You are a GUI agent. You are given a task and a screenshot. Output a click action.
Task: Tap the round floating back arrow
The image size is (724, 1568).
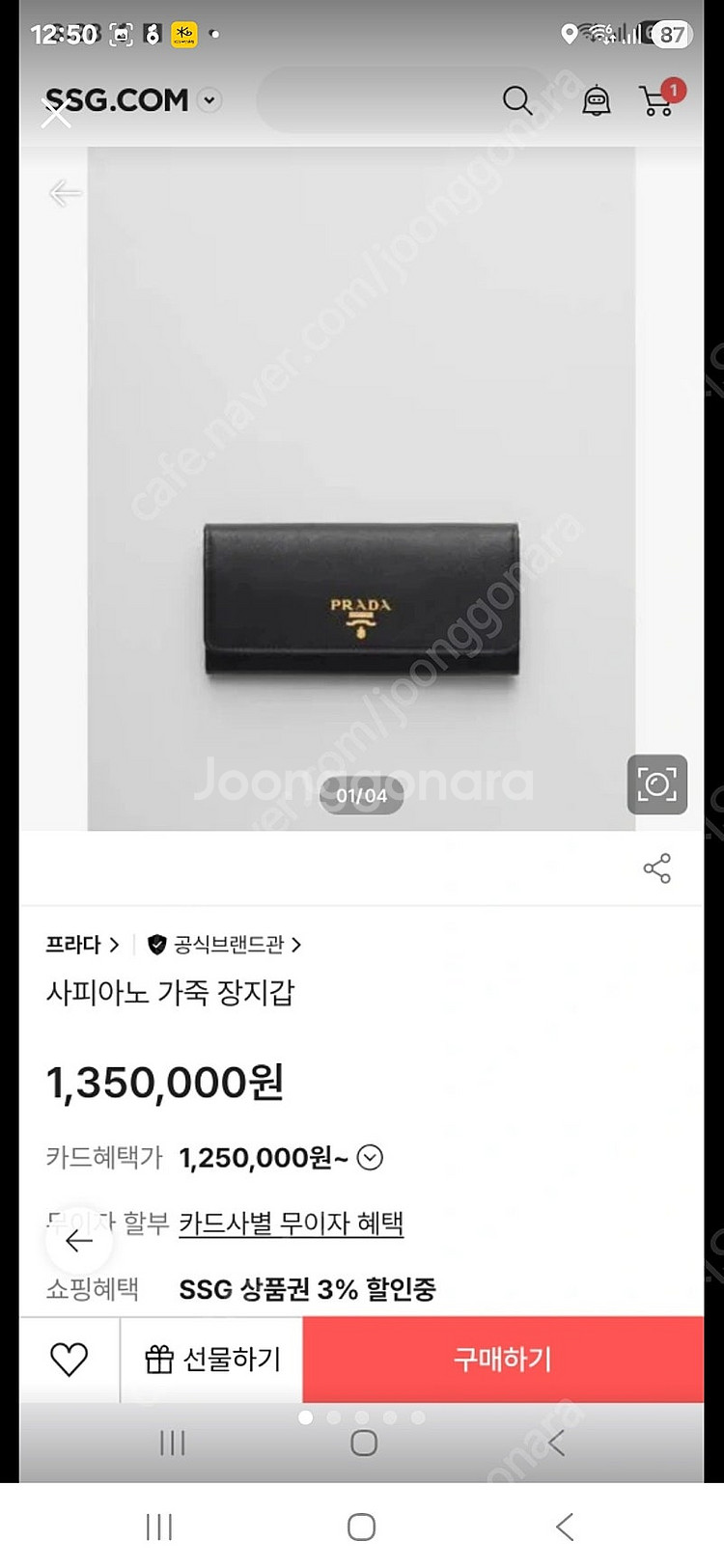coord(79,1241)
